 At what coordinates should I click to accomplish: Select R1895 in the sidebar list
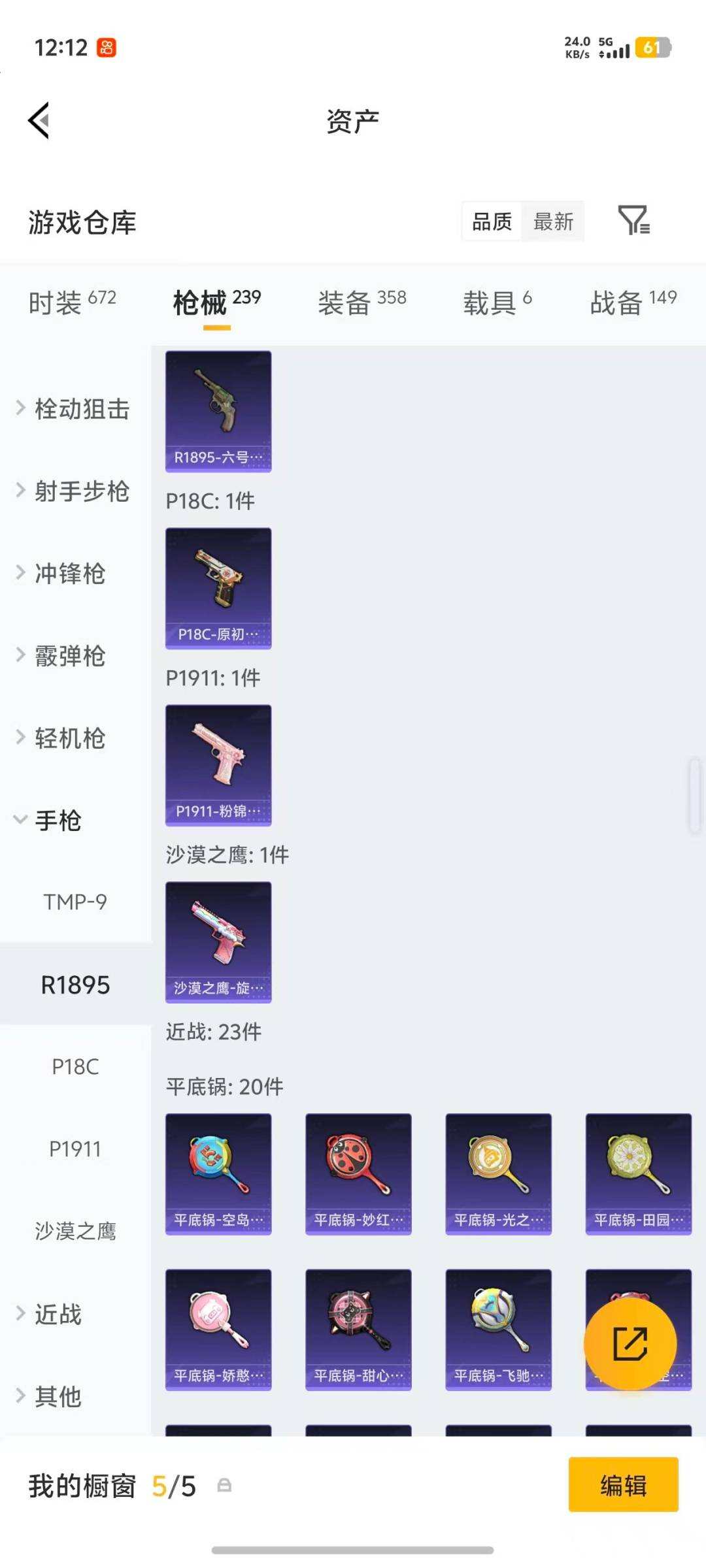[74, 984]
